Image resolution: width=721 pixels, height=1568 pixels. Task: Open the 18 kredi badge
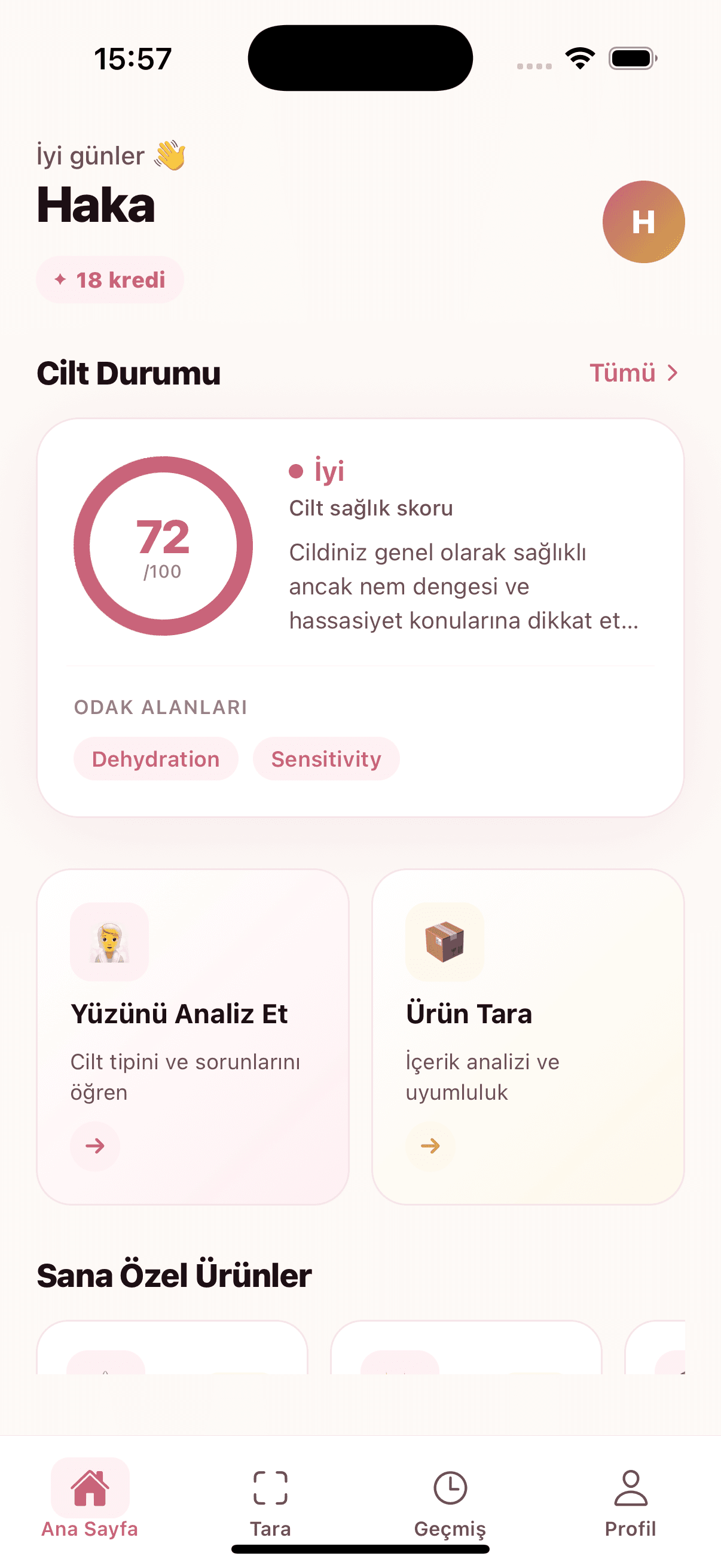pos(110,279)
